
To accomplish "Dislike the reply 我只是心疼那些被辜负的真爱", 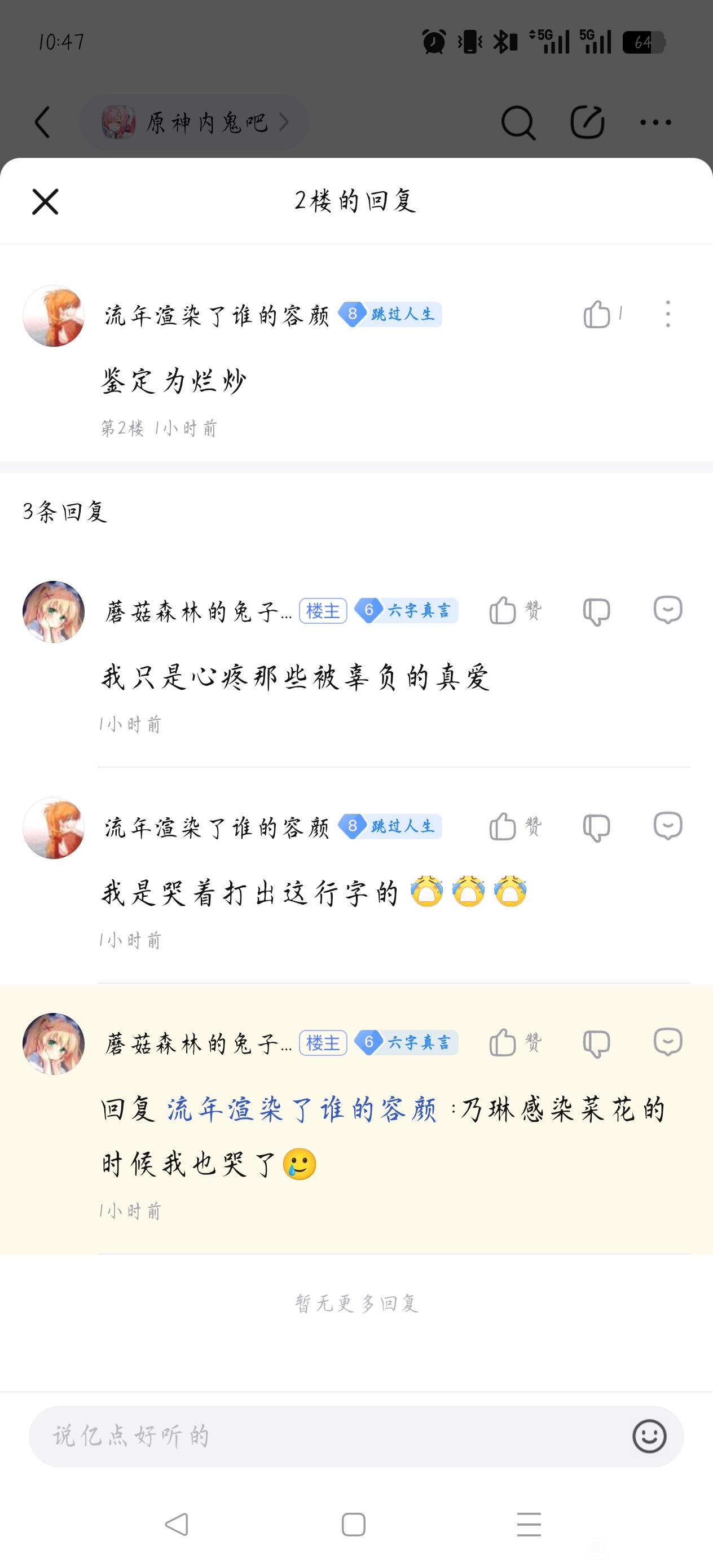I will click(597, 611).
